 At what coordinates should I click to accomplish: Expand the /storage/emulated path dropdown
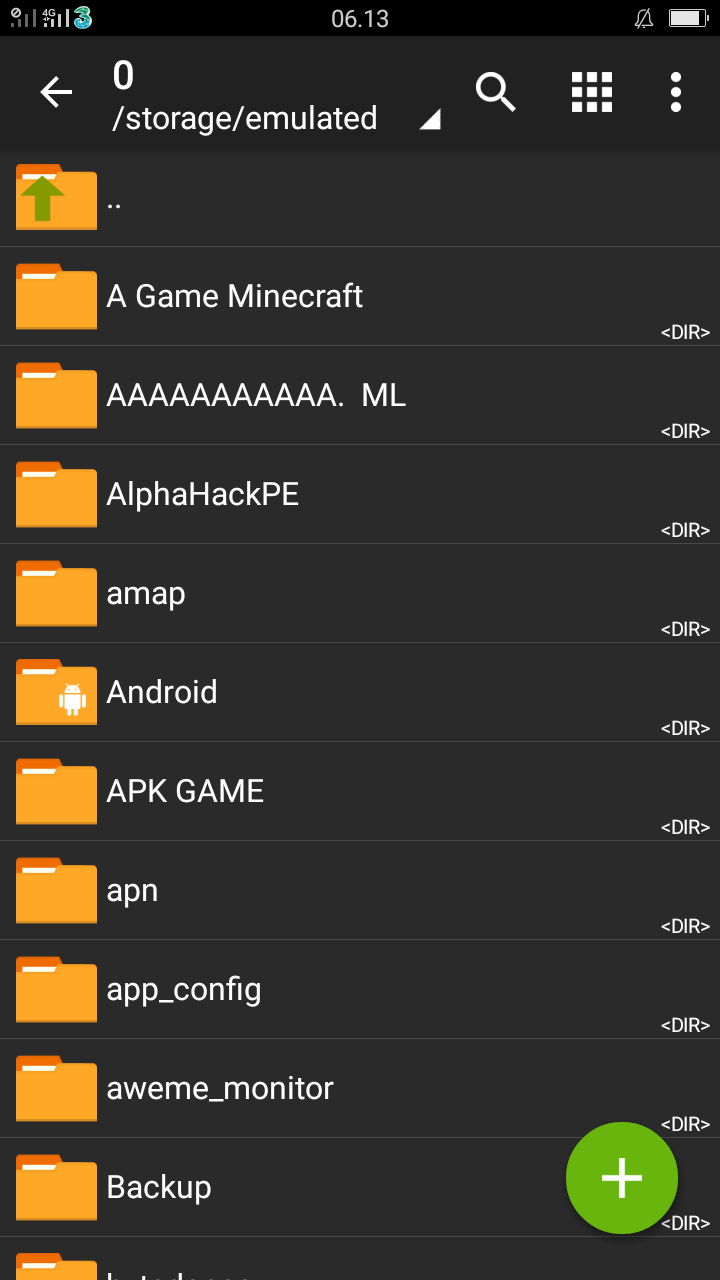point(430,120)
